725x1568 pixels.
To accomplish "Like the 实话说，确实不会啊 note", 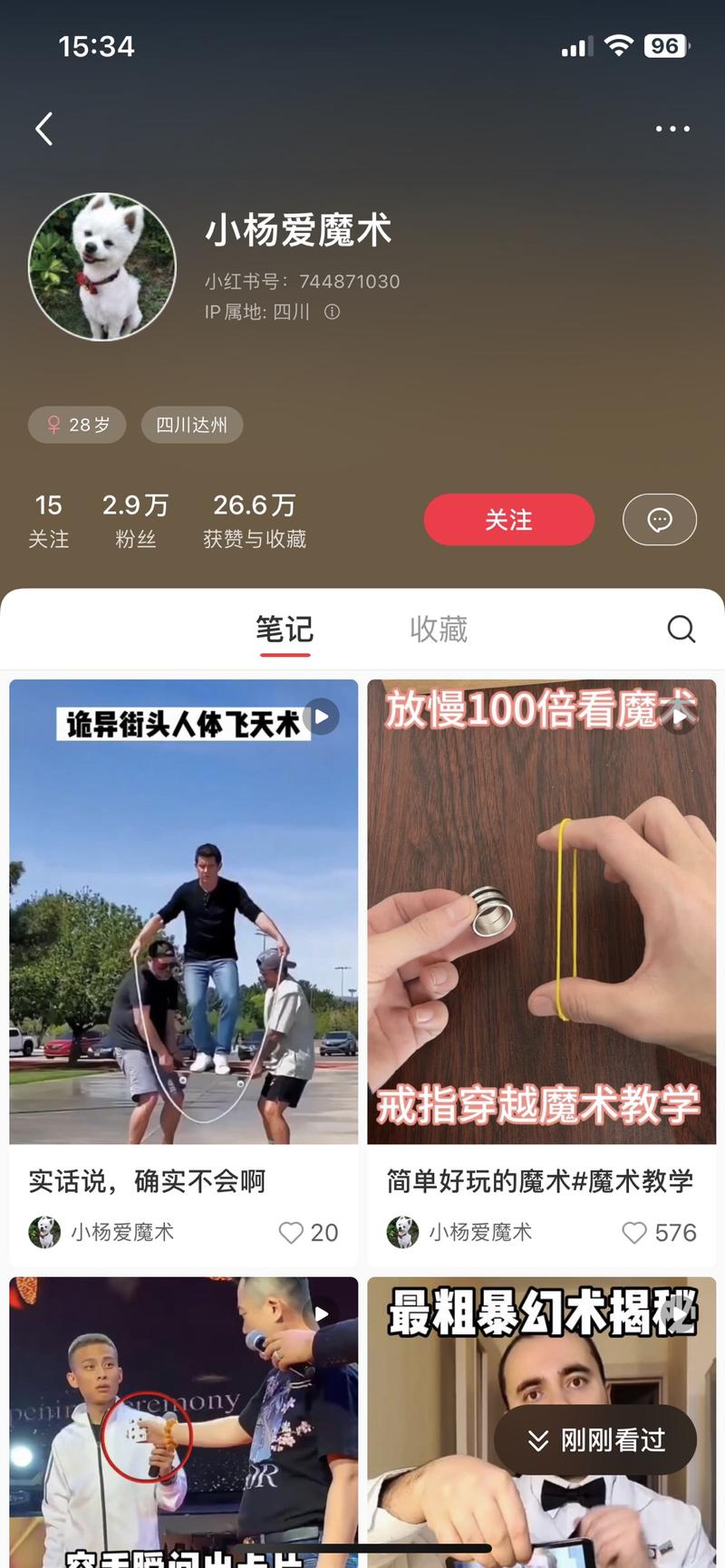I will pos(292,1232).
